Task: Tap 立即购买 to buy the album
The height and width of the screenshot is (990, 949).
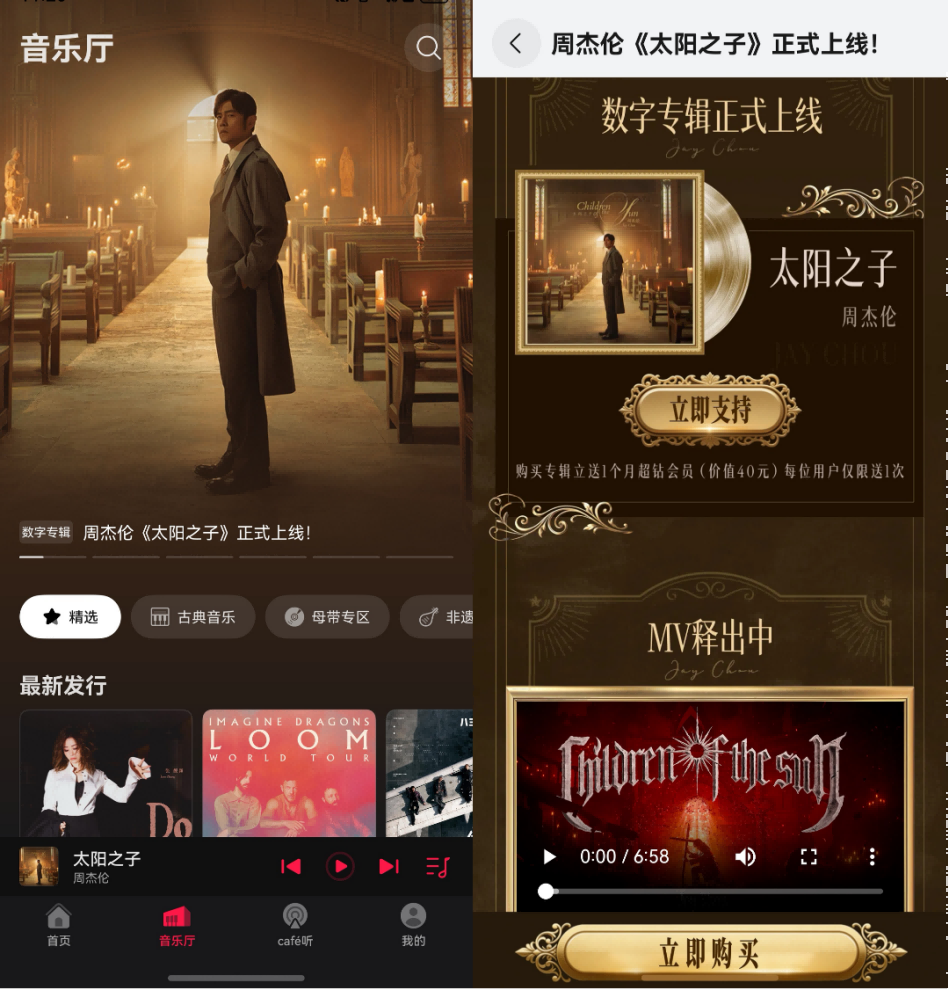Action: 710,951
